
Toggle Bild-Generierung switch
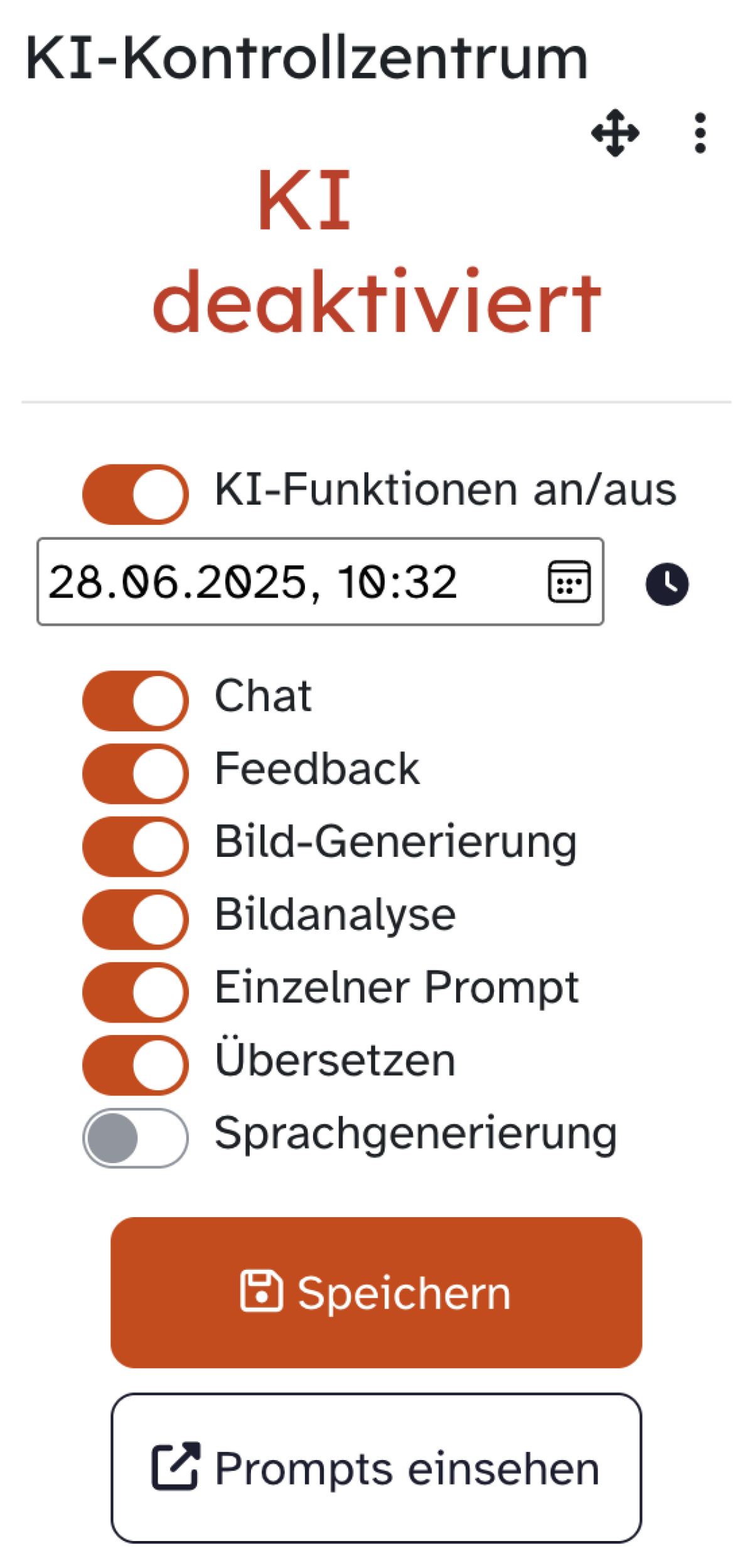click(136, 846)
